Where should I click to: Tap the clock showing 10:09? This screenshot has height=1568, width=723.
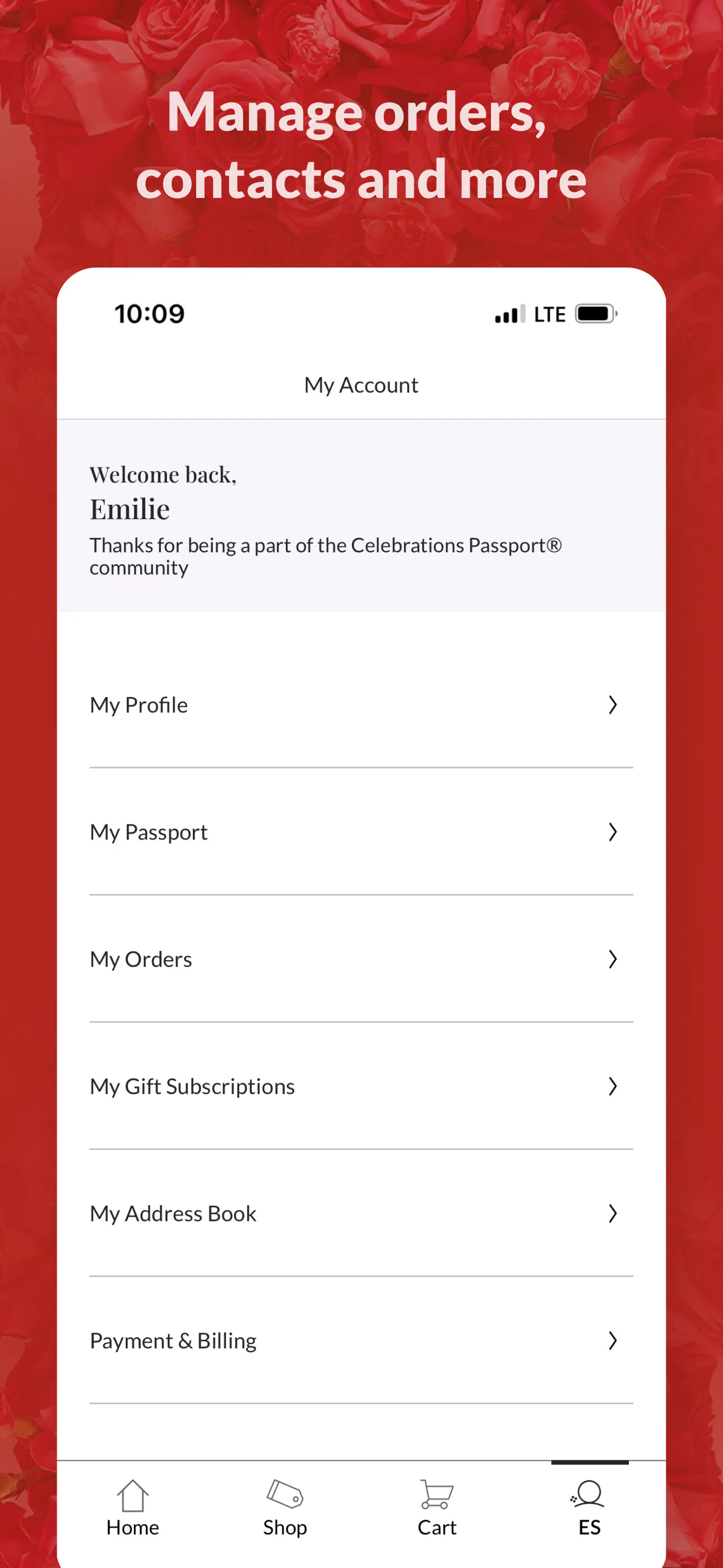coord(149,314)
